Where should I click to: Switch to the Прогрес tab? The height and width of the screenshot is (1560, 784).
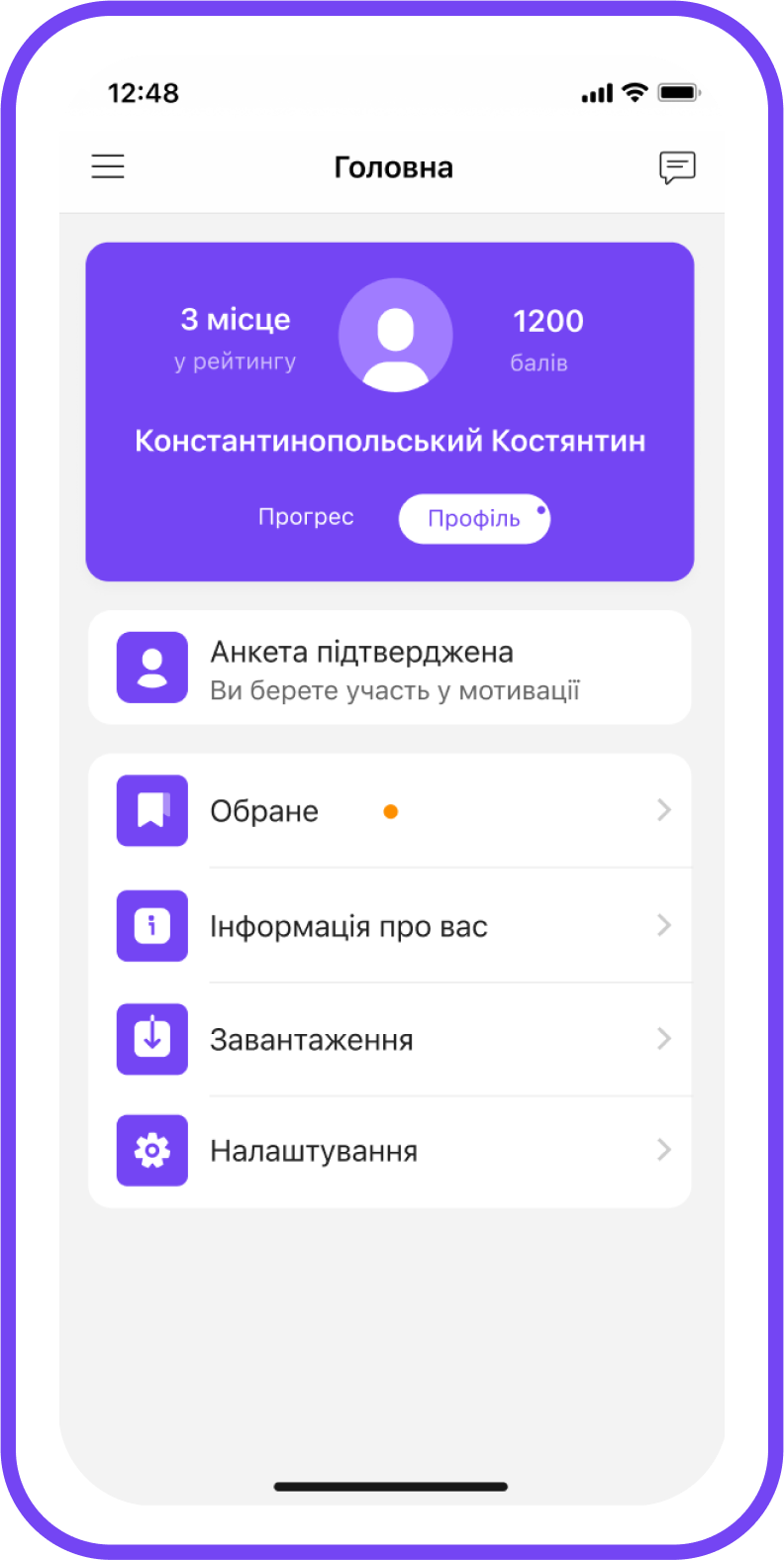(x=306, y=517)
